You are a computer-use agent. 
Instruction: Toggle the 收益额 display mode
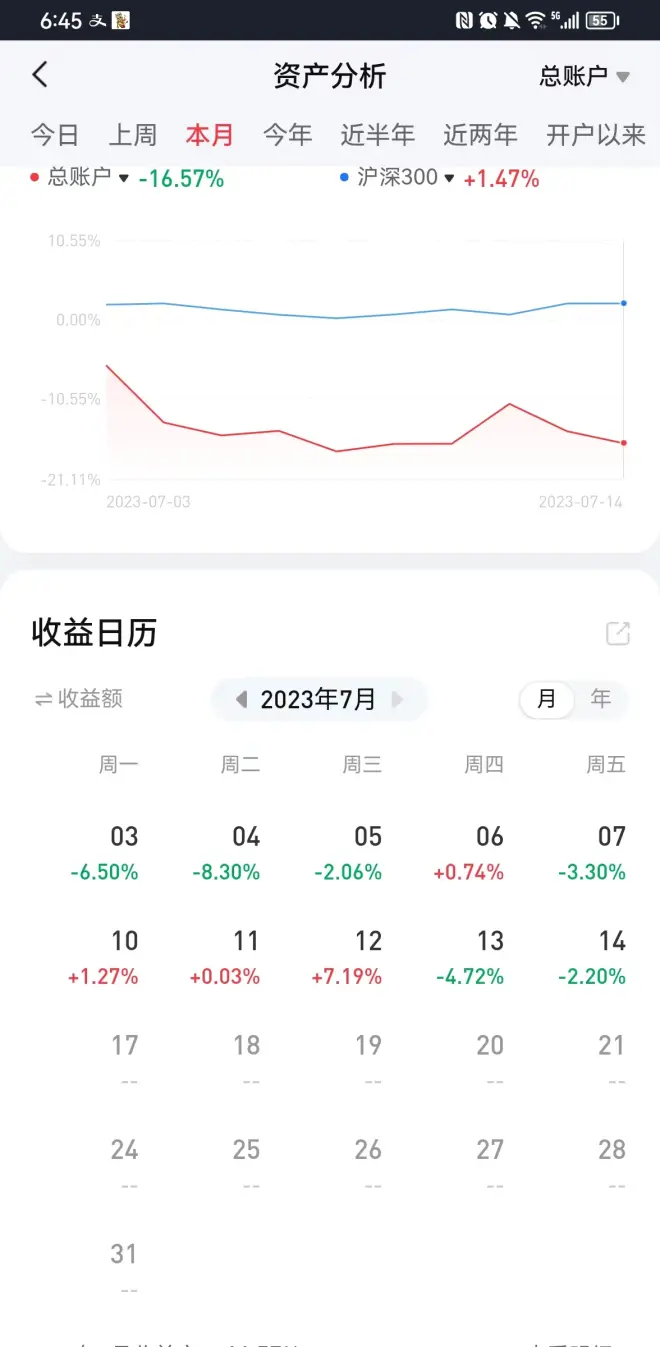tap(78, 699)
